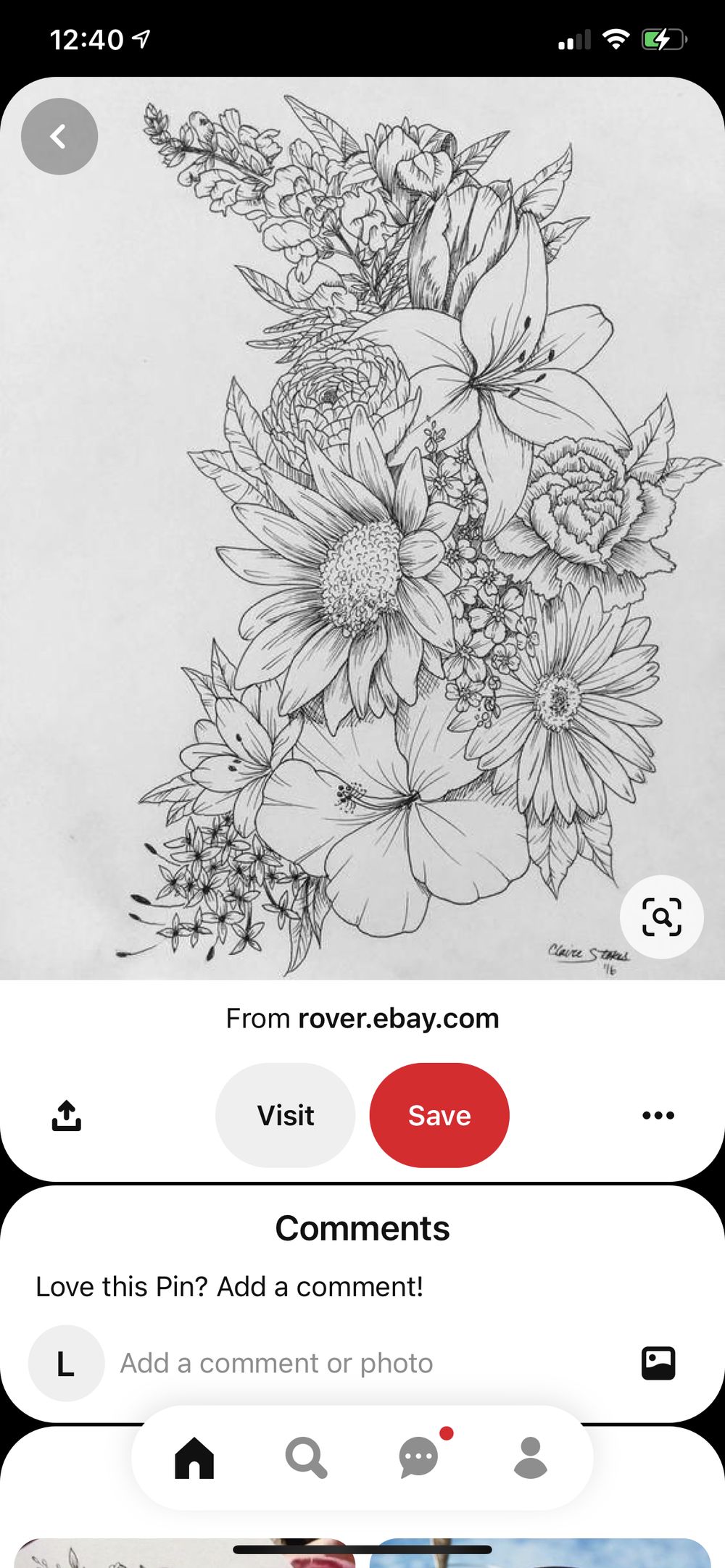Open the Profile tab
This screenshot has width=725, height=1568.
[x=531, y=1458]
